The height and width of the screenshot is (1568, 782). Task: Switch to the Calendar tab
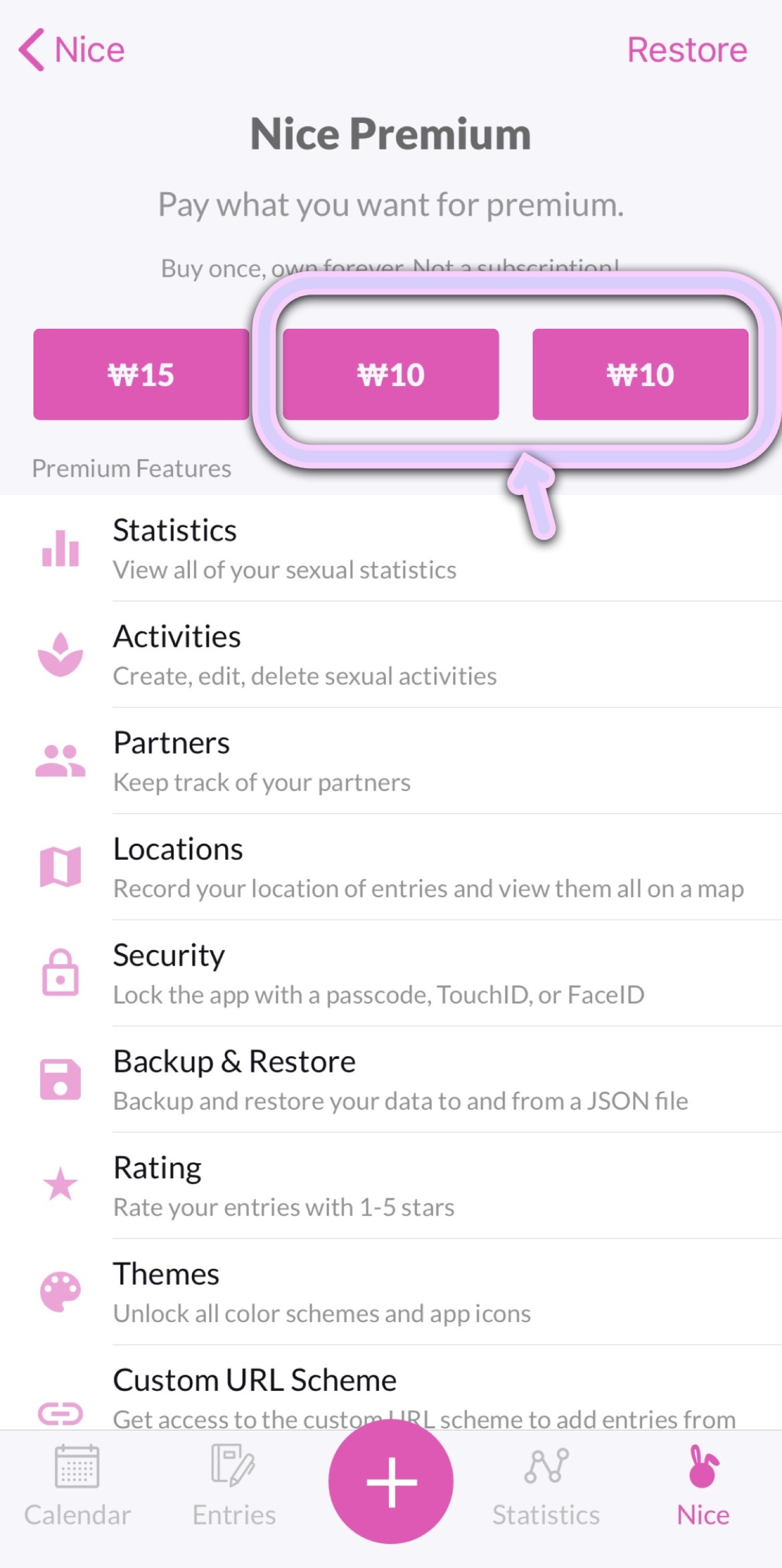77,1486
